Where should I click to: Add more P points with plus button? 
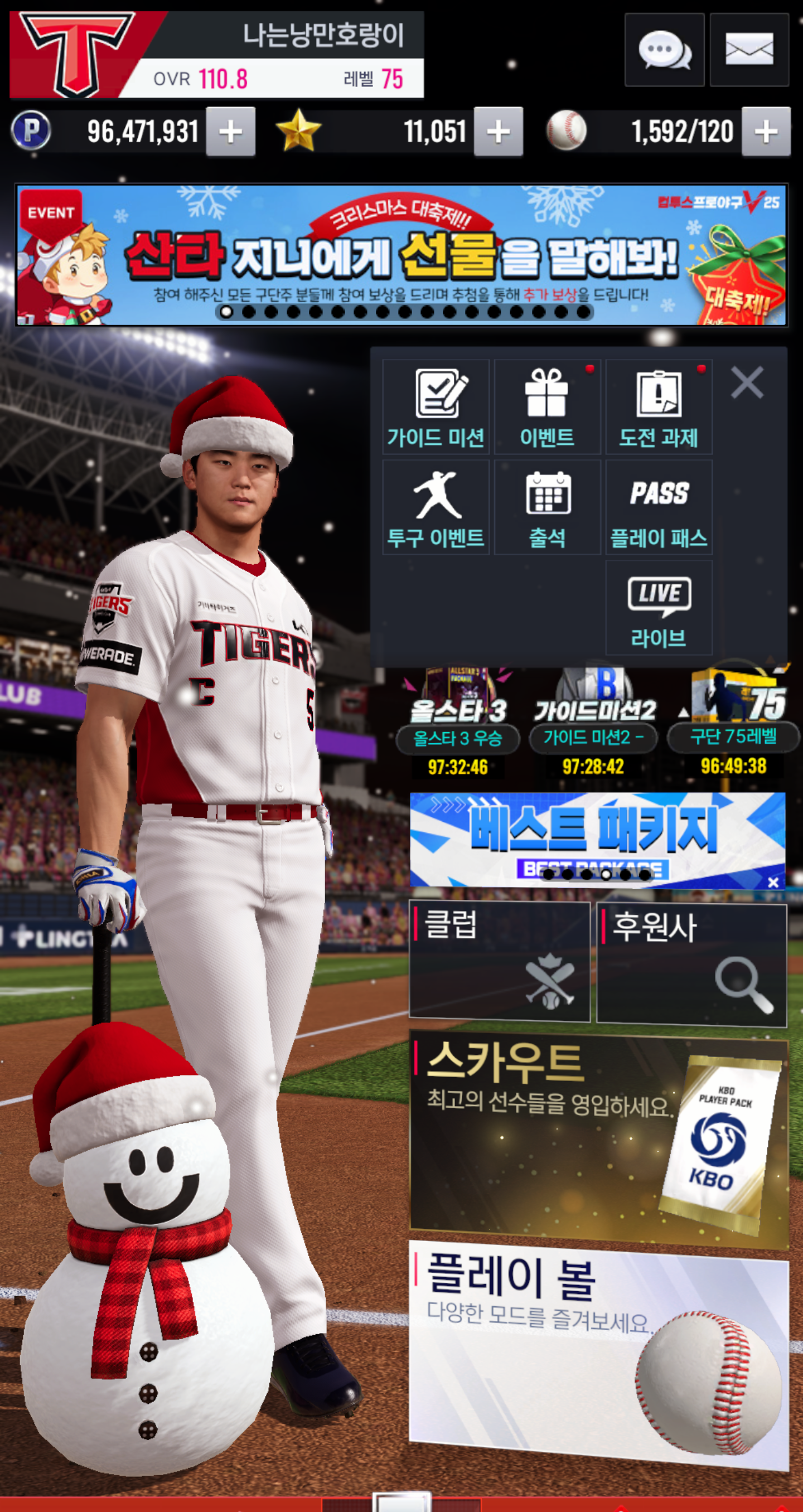pyautogui.click(x=230, y=132)
